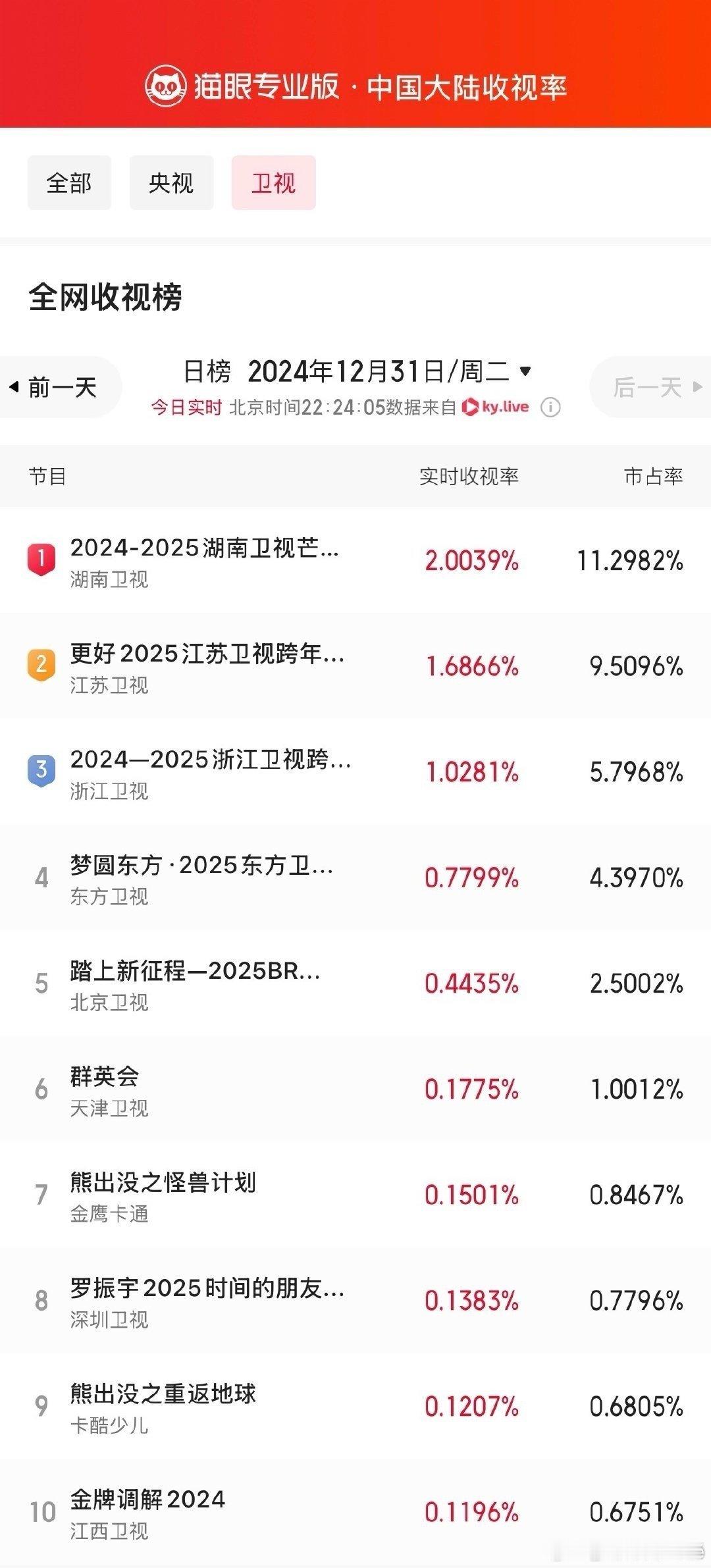Open 熊出没之重返地球 row
711x1568 pixels.
coord(355,1407)
